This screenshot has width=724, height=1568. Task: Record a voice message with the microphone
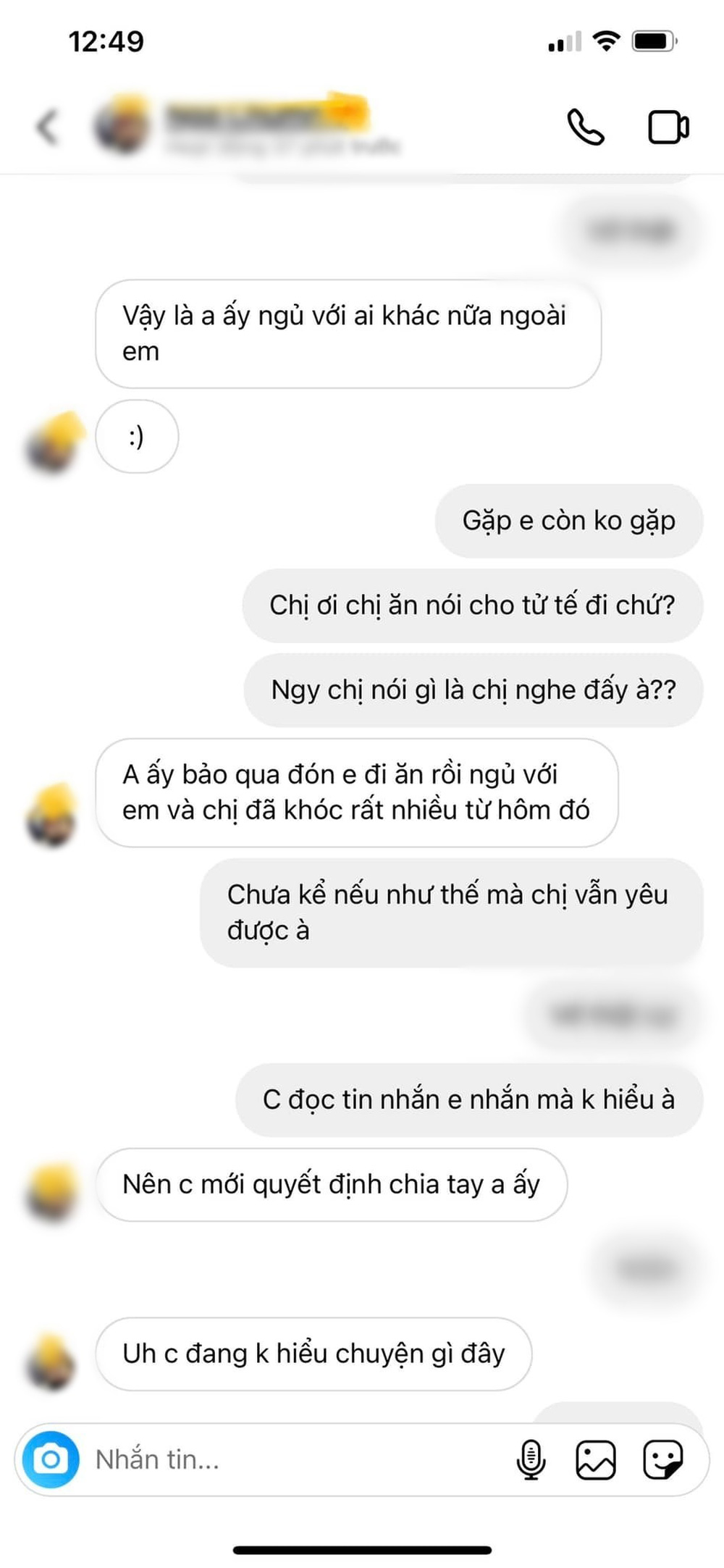[531, 1459]
